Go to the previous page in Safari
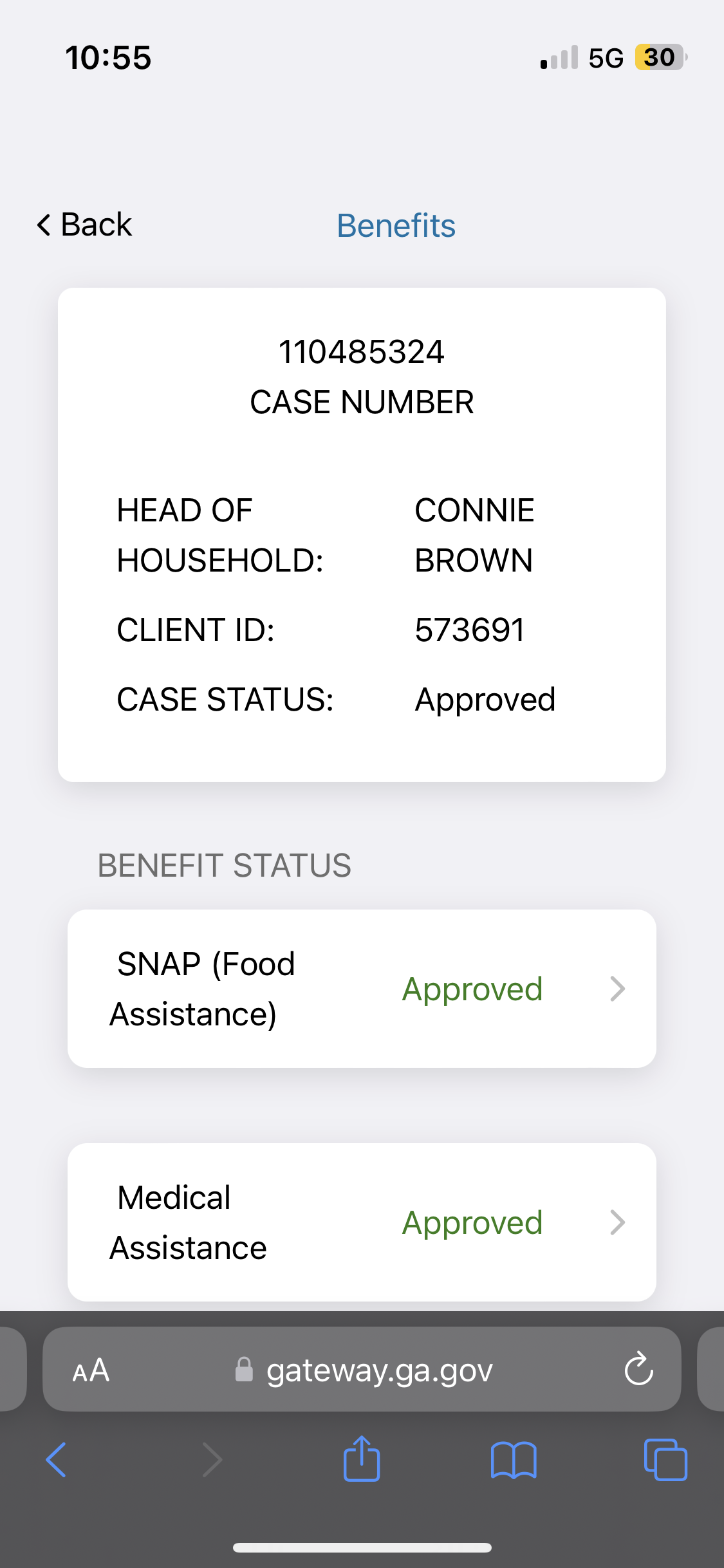Image resolution: width=724 pixels, height=1568 pixels. click(x=56, y=1460)
